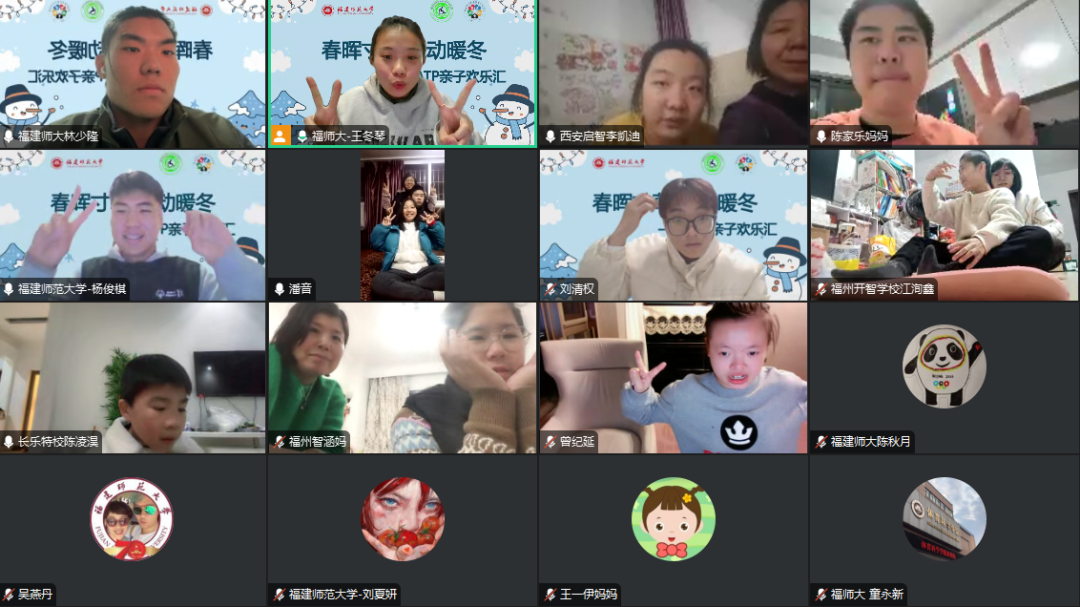Tap 福建师大陈秋月's panda avatar tile

[944, 367]
